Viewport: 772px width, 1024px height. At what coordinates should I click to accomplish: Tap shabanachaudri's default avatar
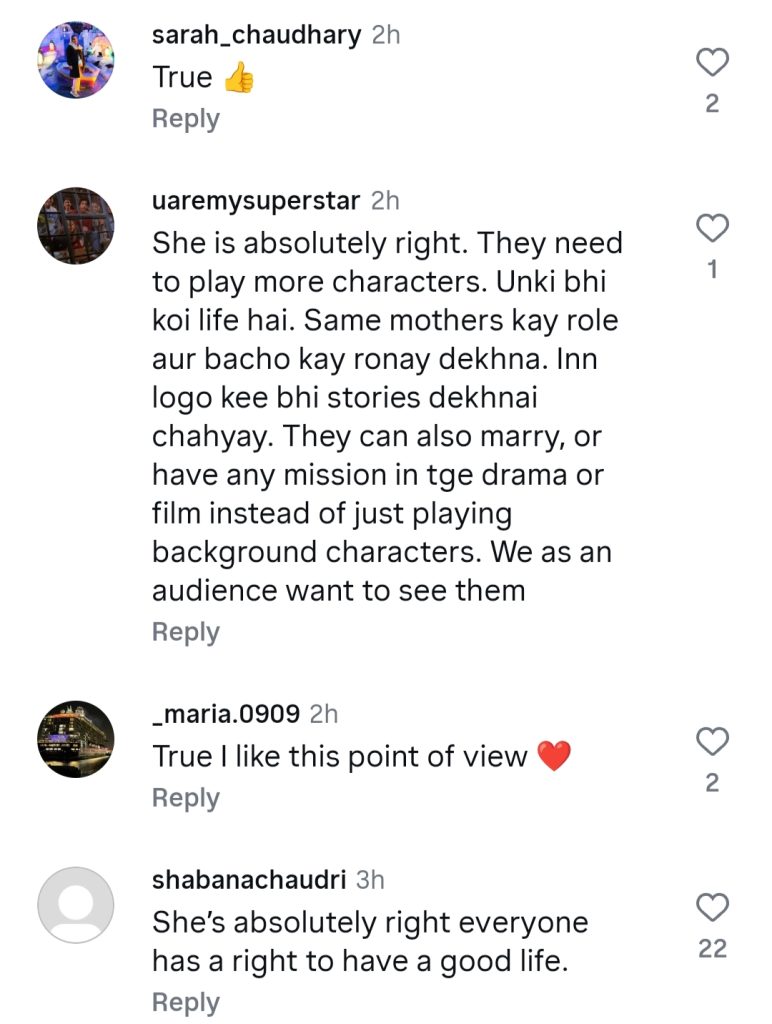76,905
